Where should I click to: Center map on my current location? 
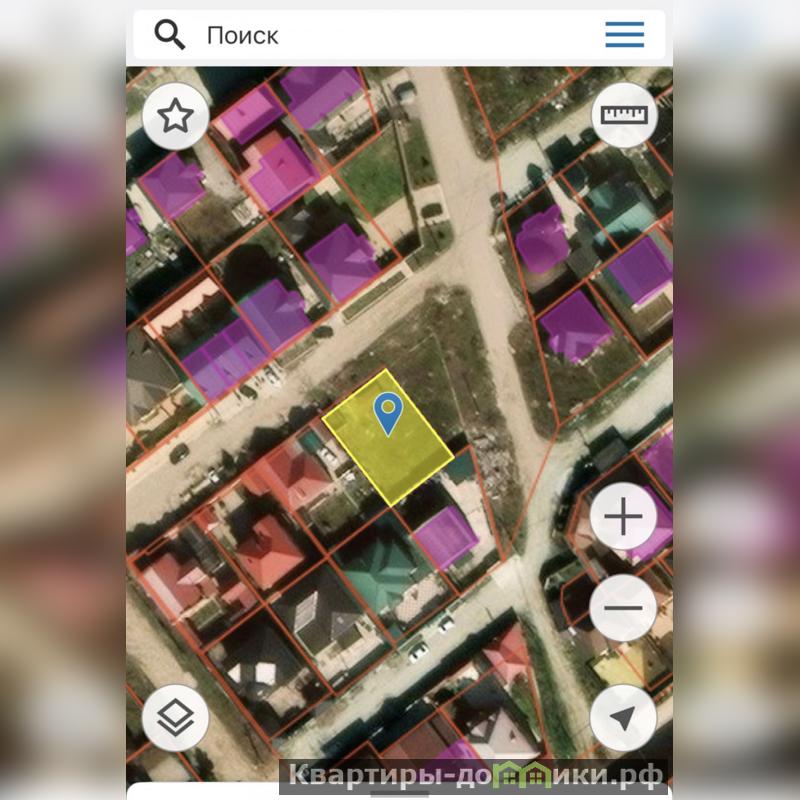[x=623, y=718]
